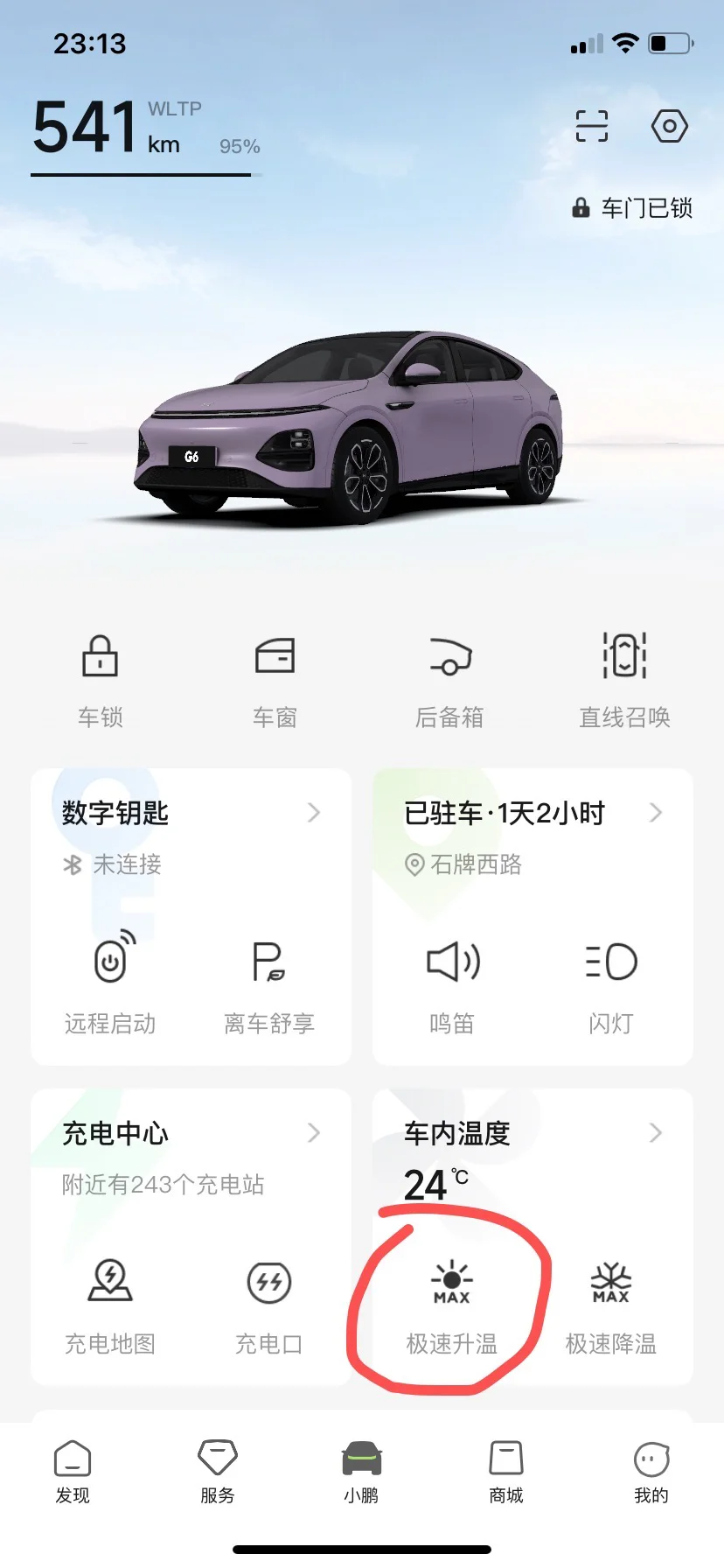Open the hexagon settings icon
Image resolution: width=724 pixels, height=1568 pixels.
[x=669, y=126]
